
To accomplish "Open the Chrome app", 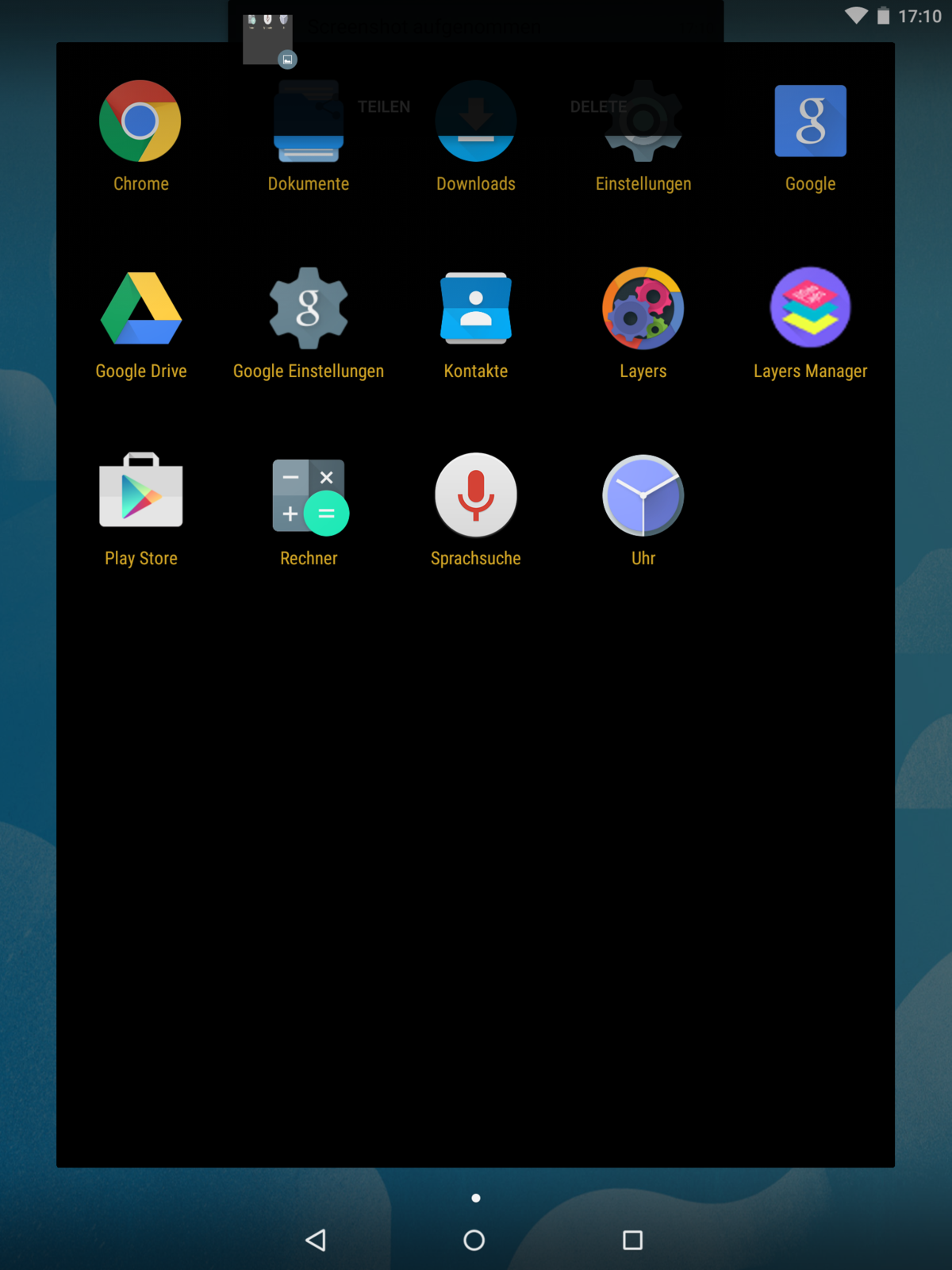I will click(x=140, y=121).
